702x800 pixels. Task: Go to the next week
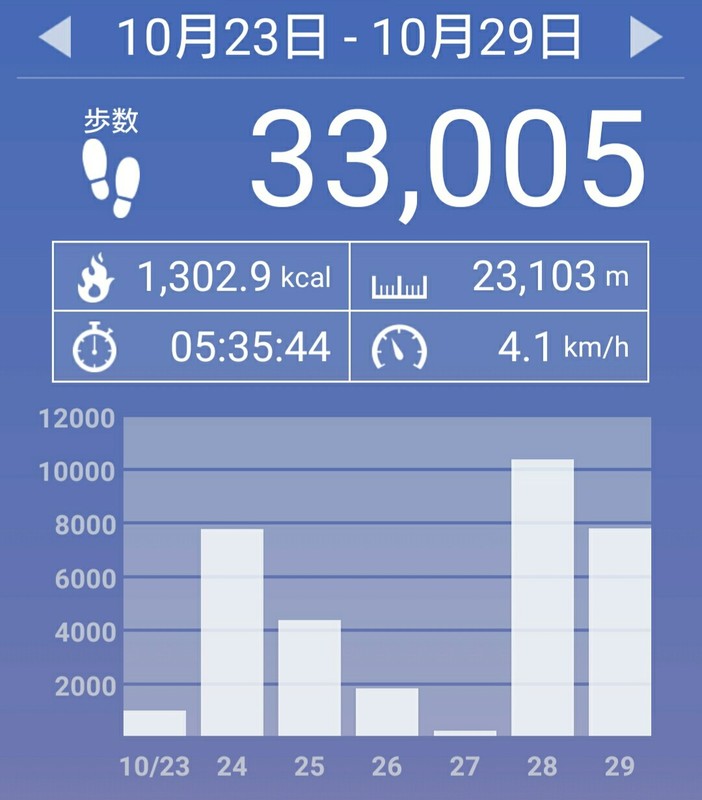point(646,39)
